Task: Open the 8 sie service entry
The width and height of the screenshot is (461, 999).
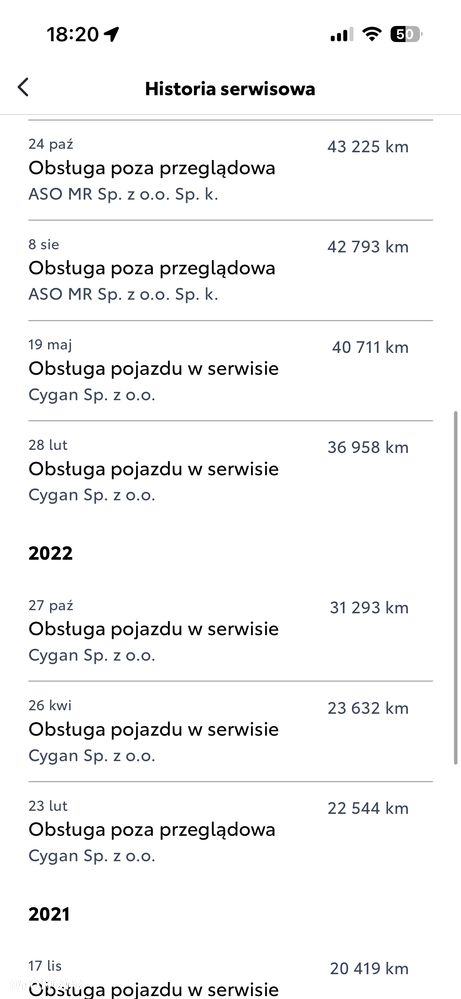Action: tap(230, 270)
